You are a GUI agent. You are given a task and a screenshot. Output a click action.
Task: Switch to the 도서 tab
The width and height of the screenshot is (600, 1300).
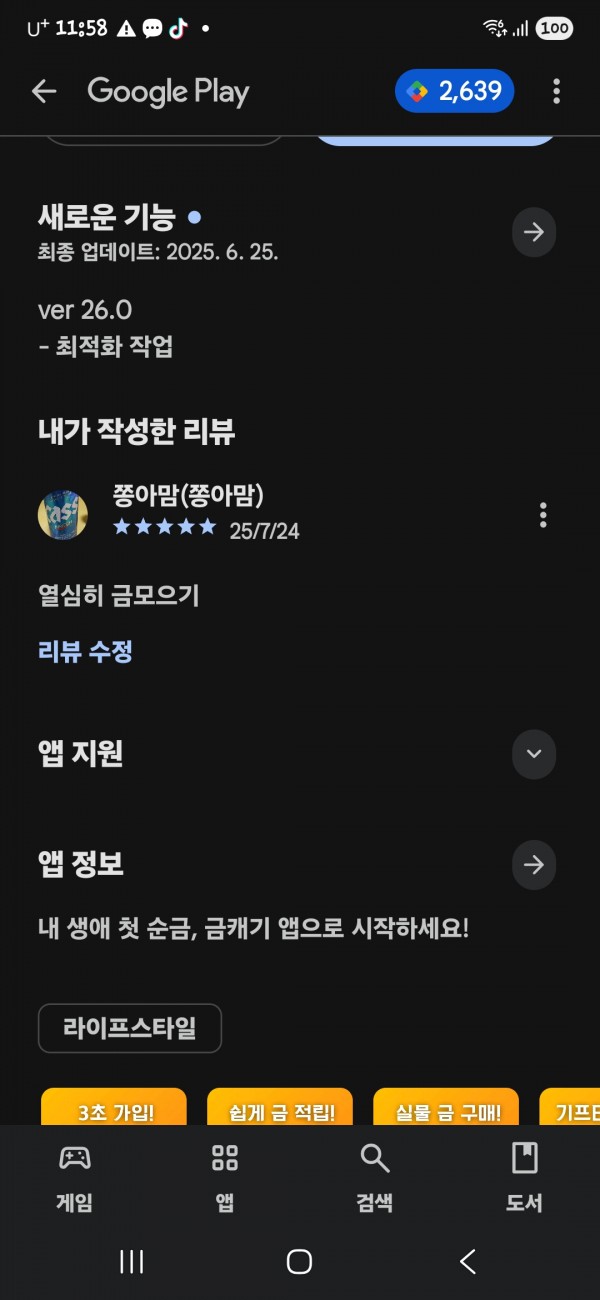point(525,1178)
